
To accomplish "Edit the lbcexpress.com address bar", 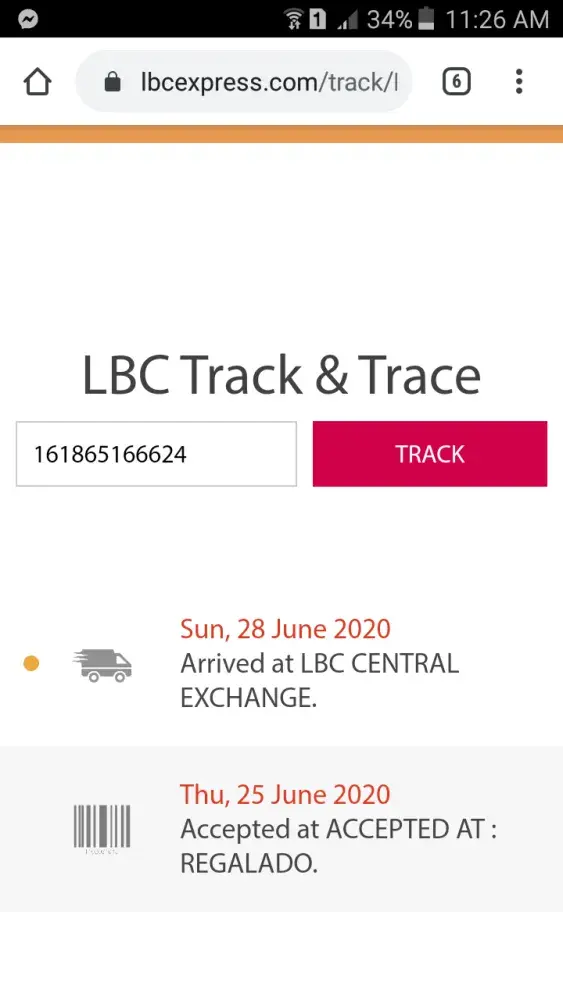I will 244,82.
